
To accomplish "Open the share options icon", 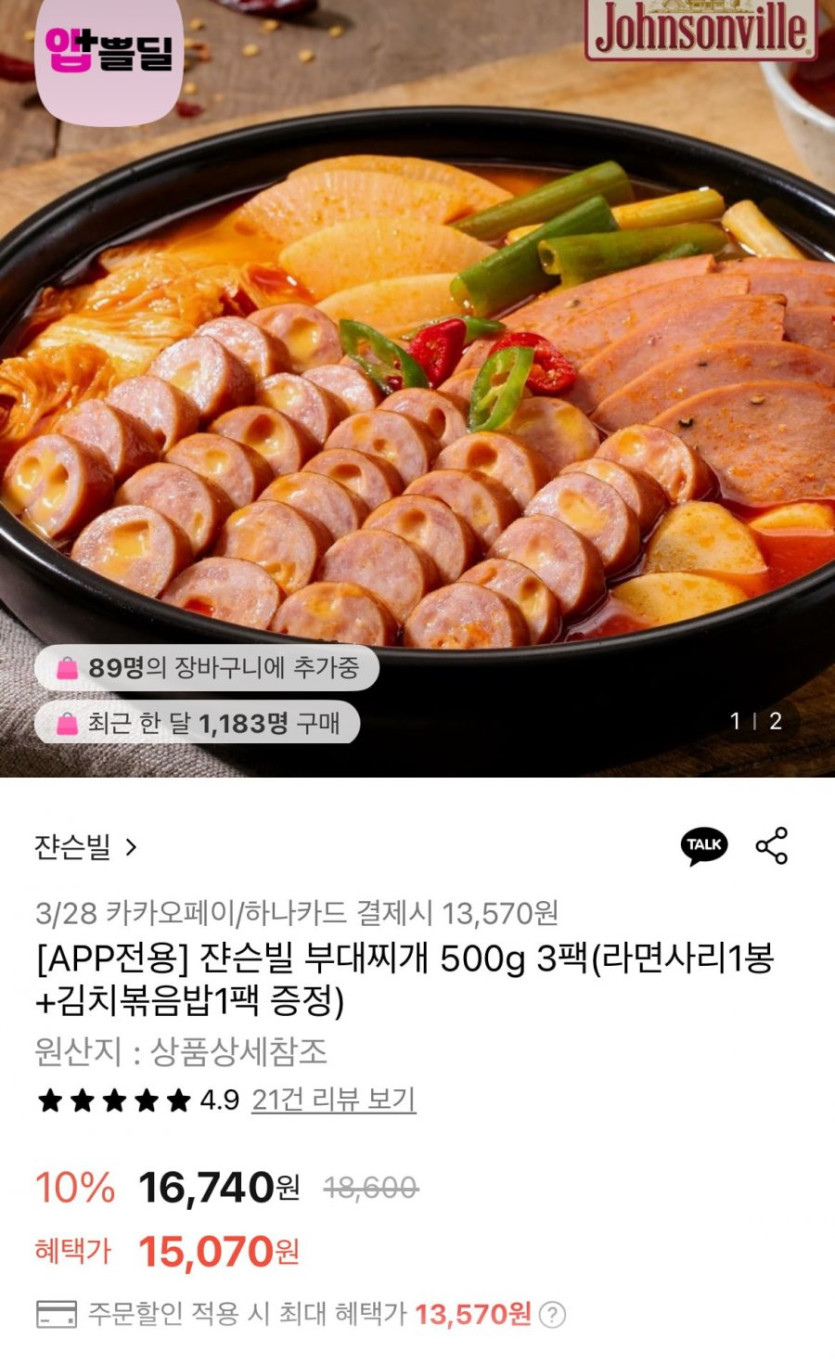I will click(771, 846).
